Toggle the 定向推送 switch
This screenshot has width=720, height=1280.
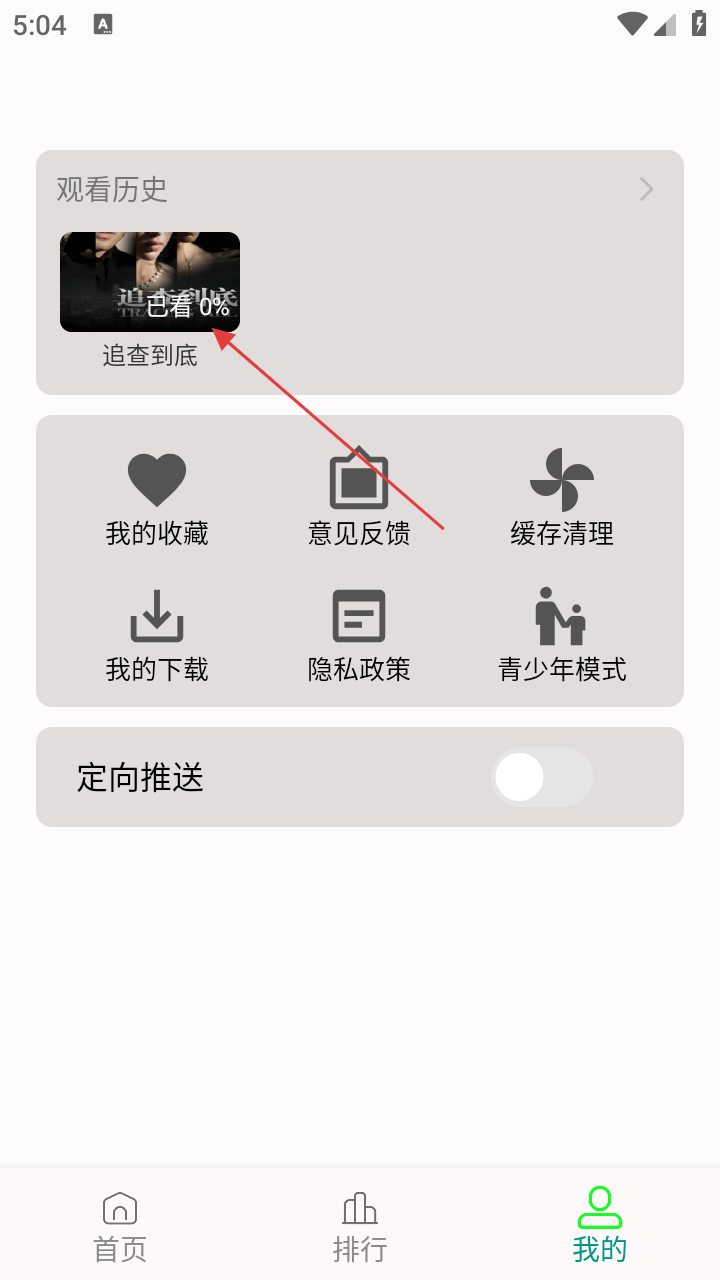pyautogui.click(x=541, y=777)
